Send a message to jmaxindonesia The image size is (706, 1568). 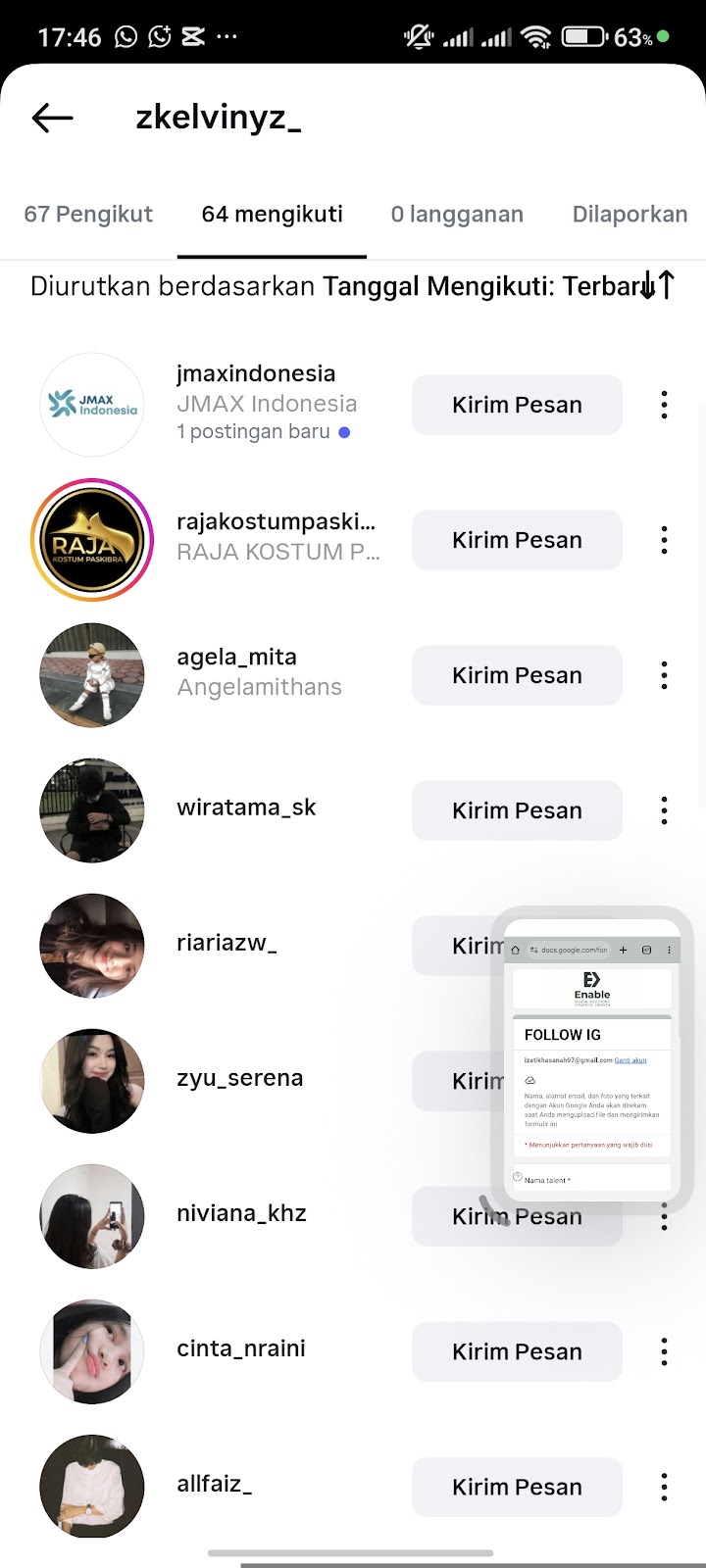[517, 405]
